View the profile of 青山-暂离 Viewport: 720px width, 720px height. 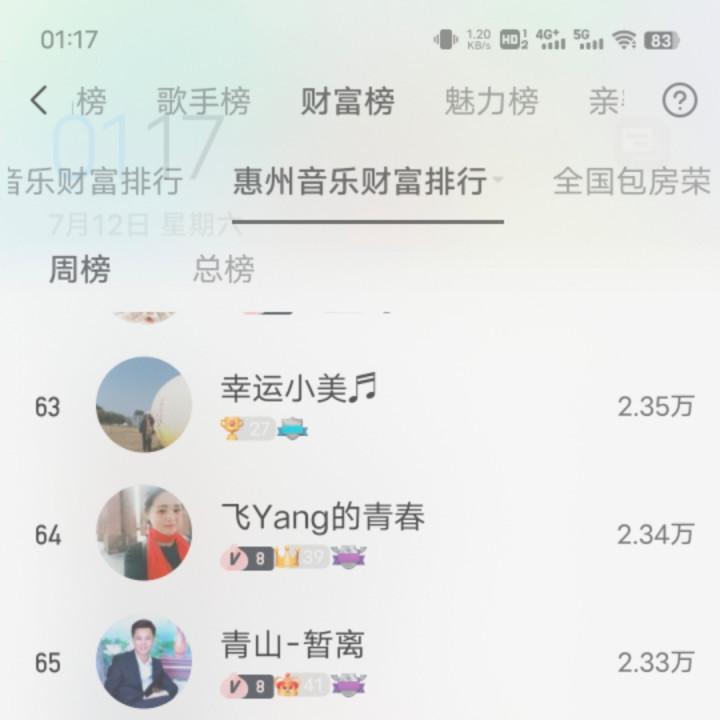click(x=292, y=646)
